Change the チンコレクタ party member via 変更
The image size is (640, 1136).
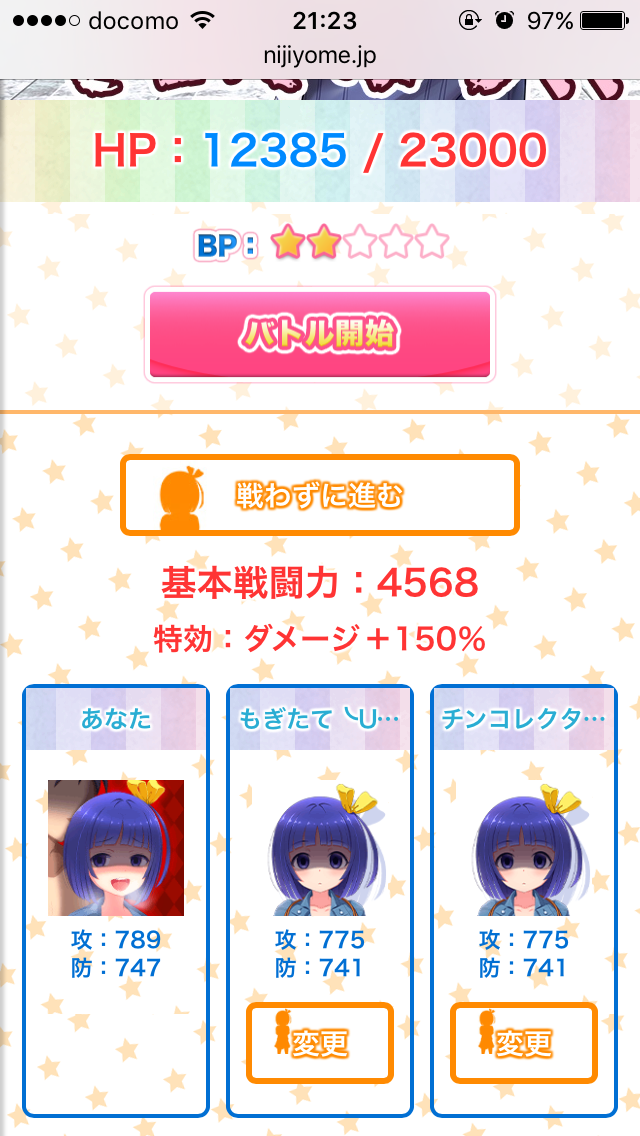pos(524,1043)
